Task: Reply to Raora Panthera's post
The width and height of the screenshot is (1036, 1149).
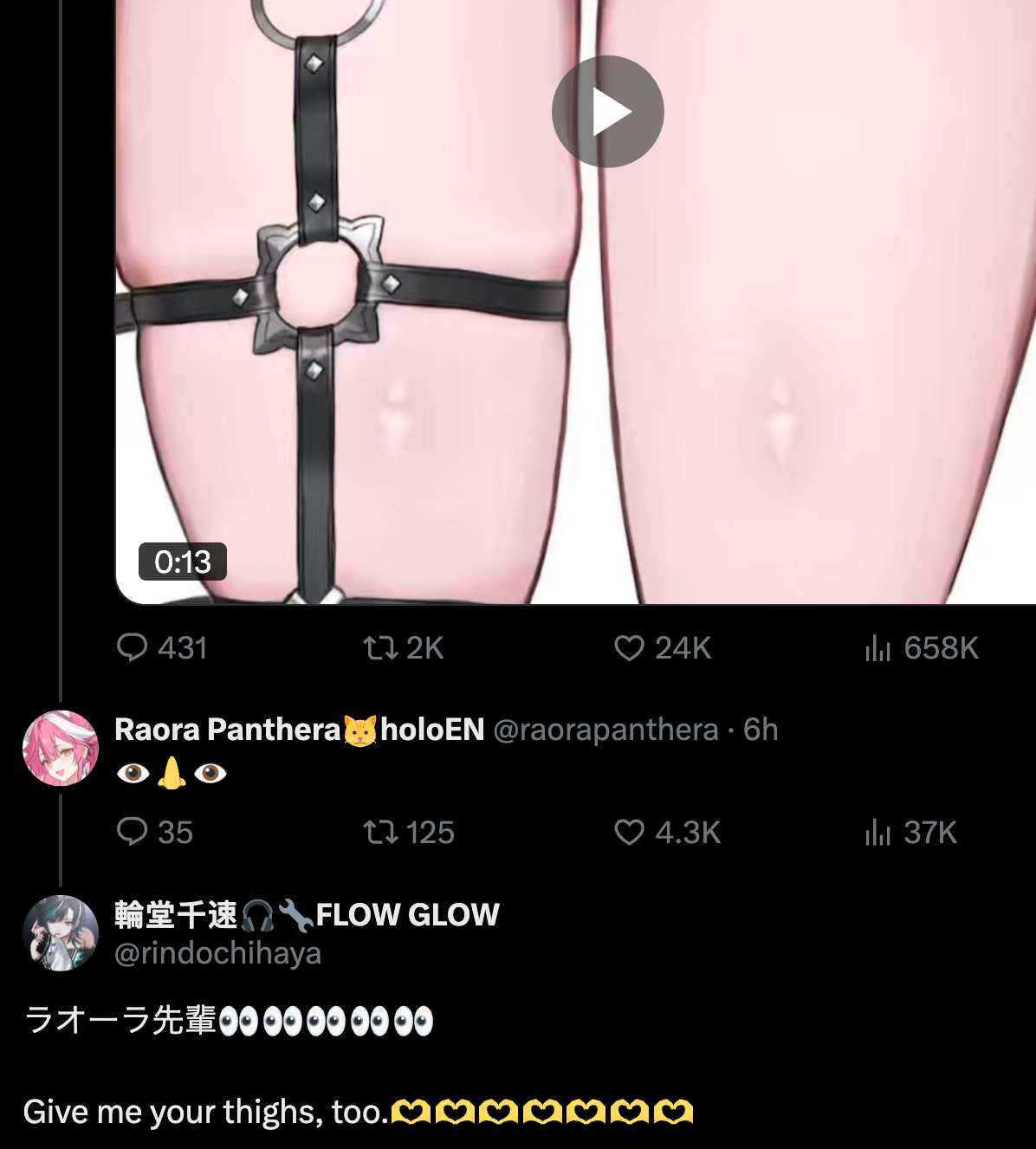Action: [x=133, y=832]
